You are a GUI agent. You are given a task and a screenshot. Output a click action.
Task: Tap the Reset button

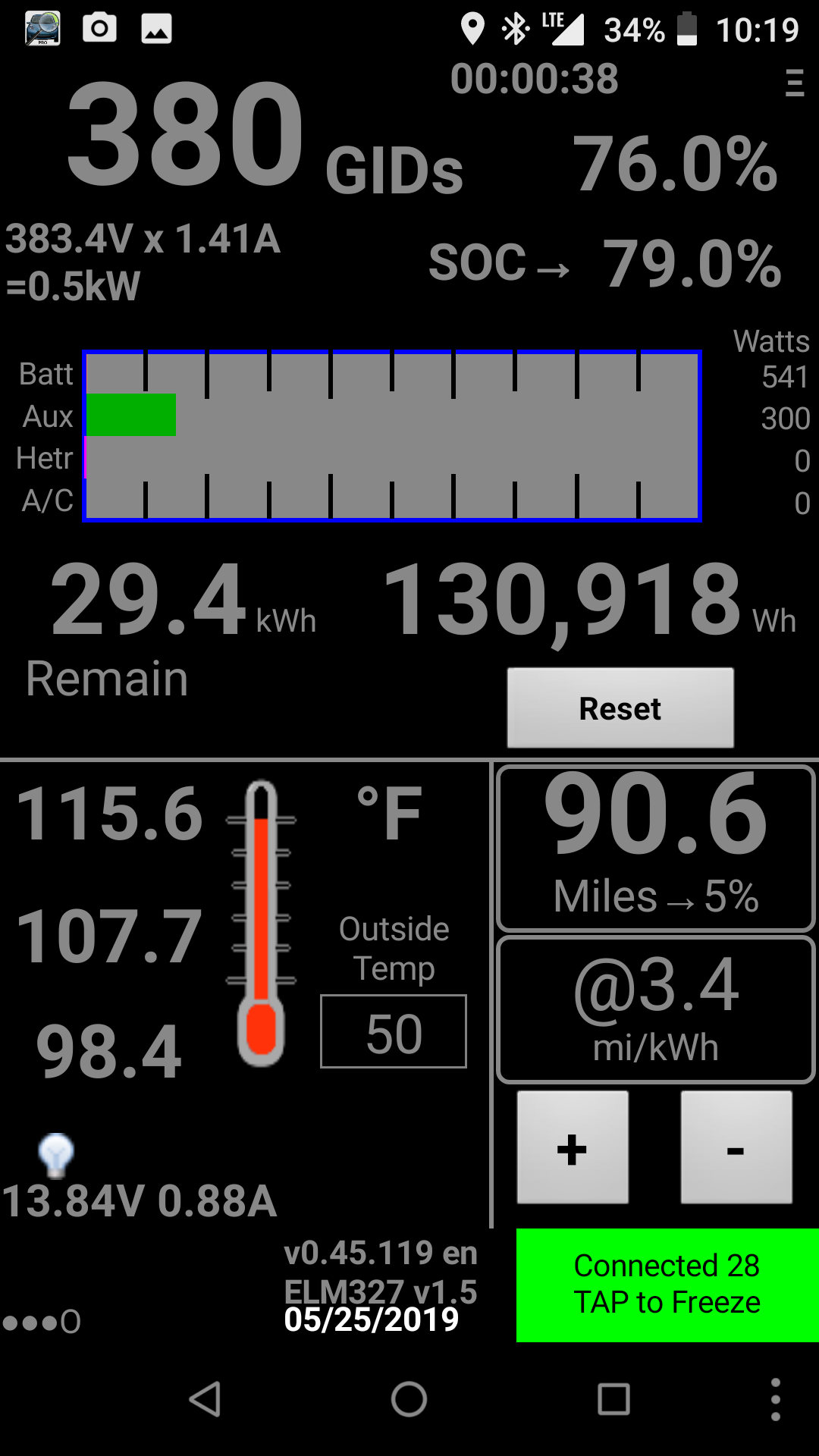point(620,708)
